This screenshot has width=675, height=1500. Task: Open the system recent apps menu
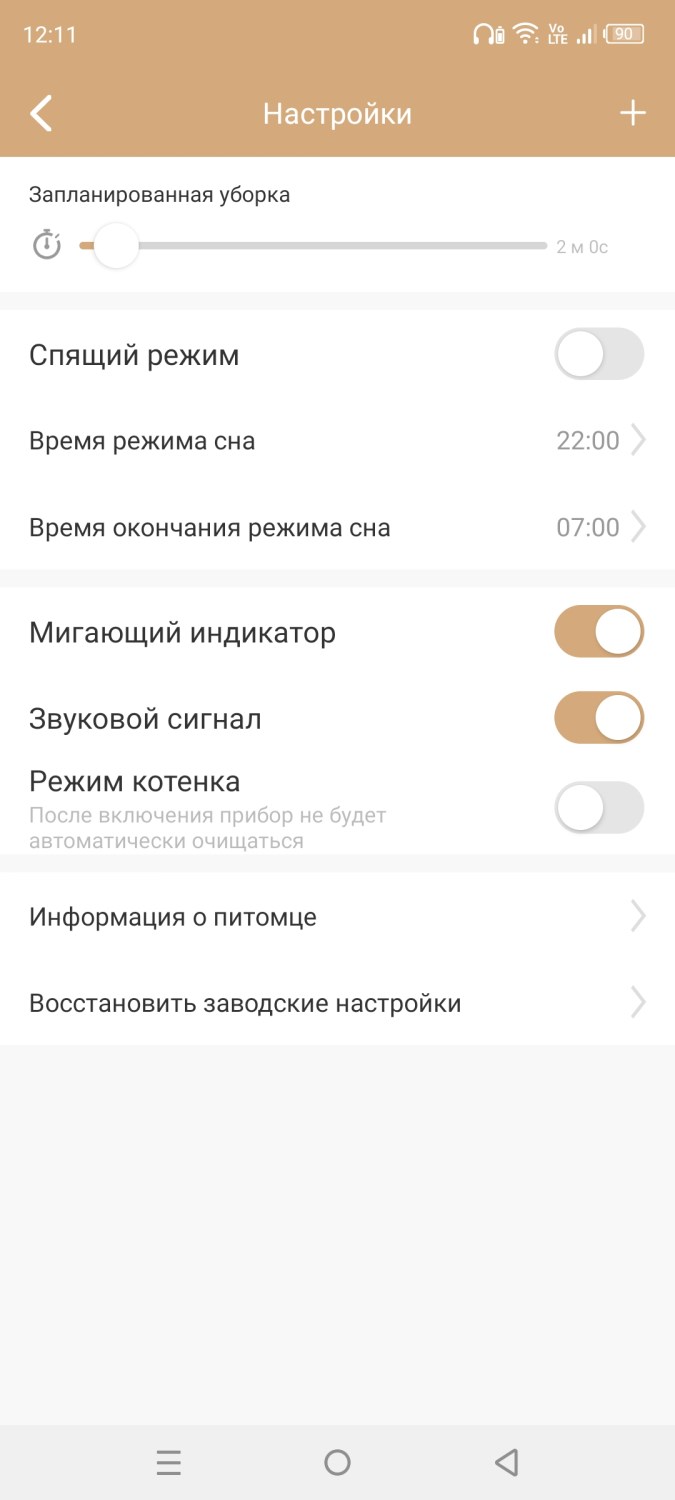coord(168,1463)
